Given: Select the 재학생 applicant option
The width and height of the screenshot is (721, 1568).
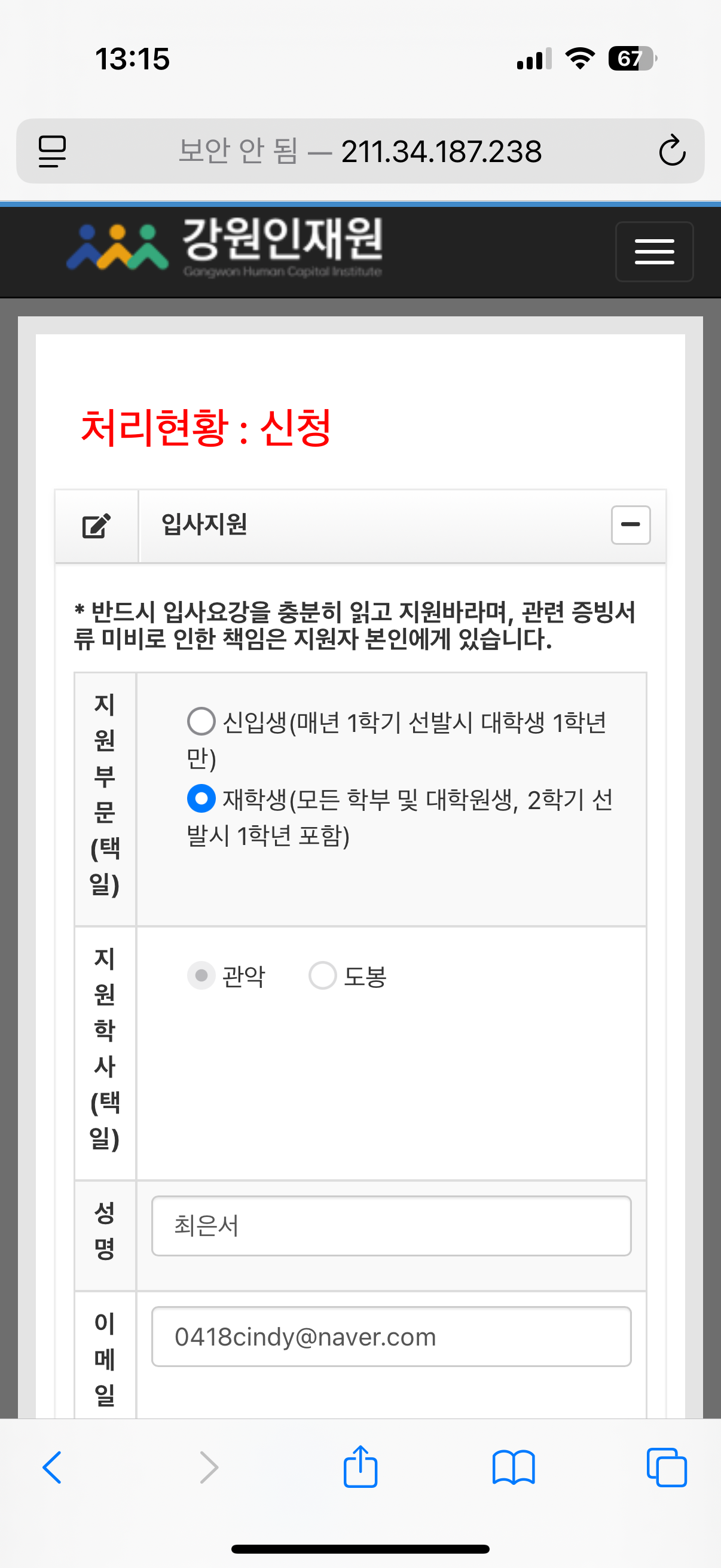Looking at the screenshot, I should [201, 798].
